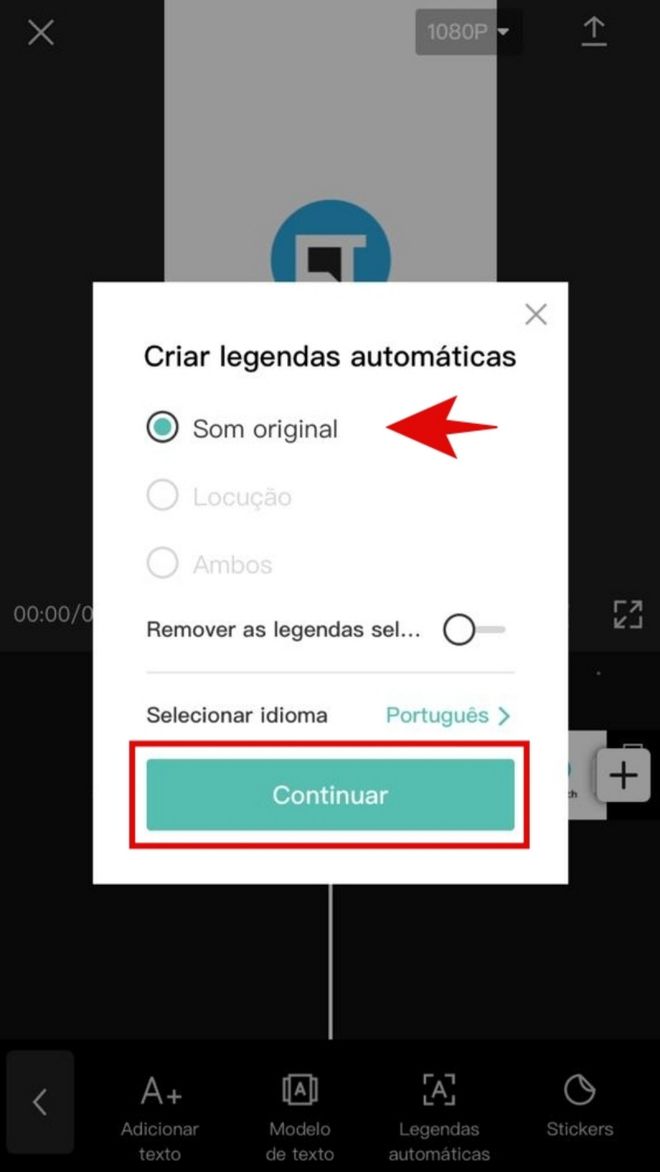Image resolution: width=660 pixels, height=1172 pixels.
Task: Tap the Continuar button
Action: point(330,795)
